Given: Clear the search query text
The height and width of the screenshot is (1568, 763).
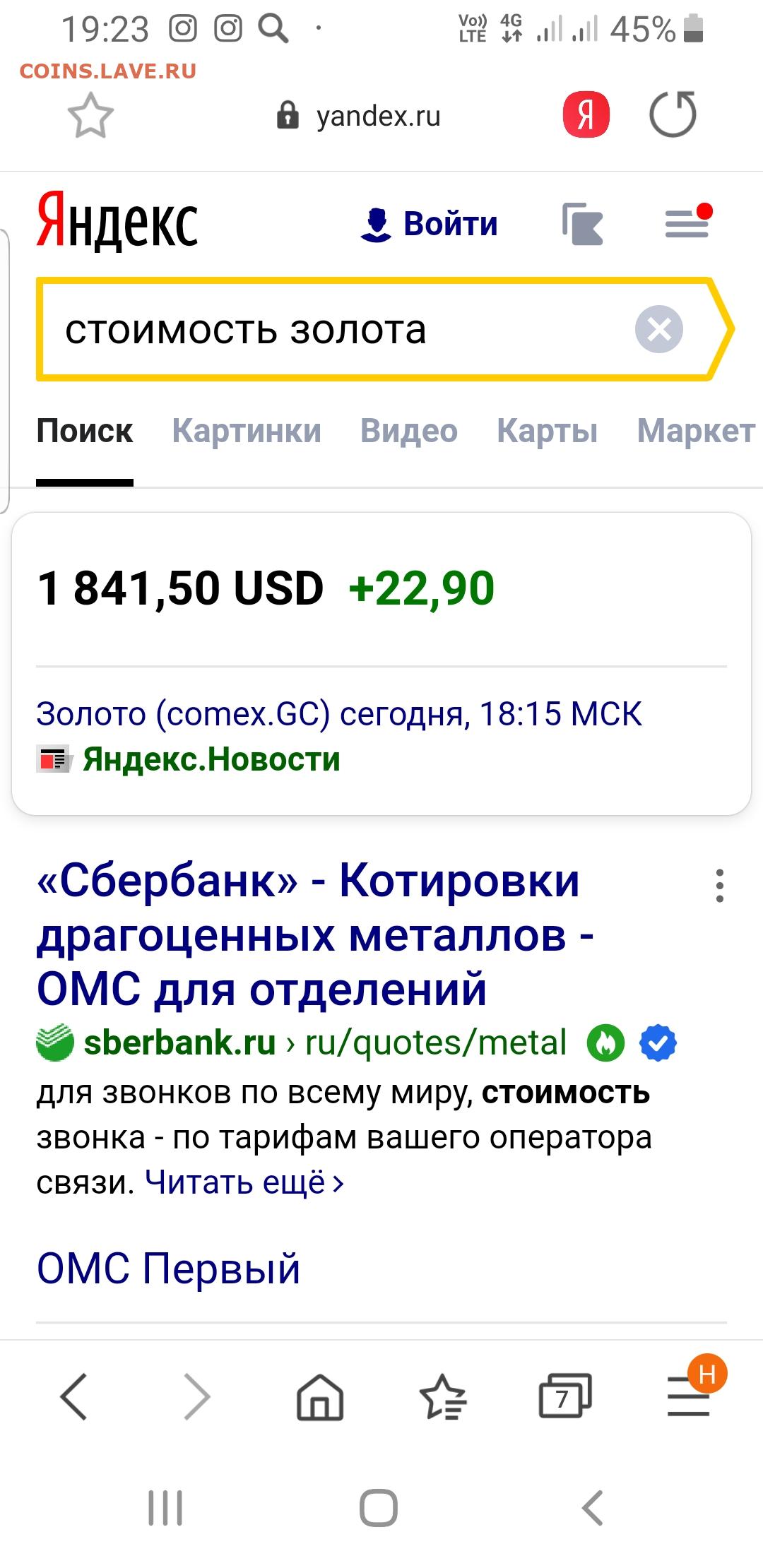Looking at the screenshot, I should pos(658,329).
